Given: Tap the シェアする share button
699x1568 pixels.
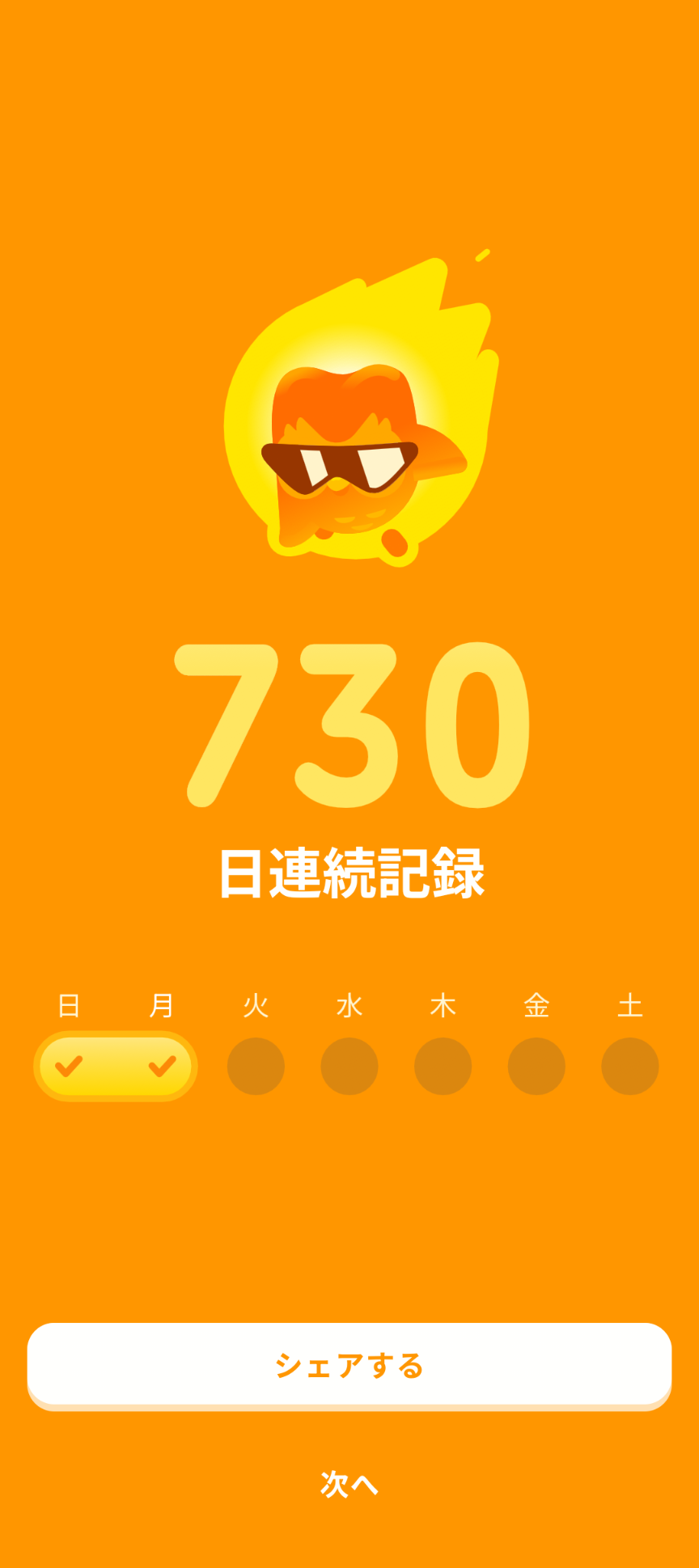Looking at the screenshot, I should pyautogui.click(x=349, y=1366).
